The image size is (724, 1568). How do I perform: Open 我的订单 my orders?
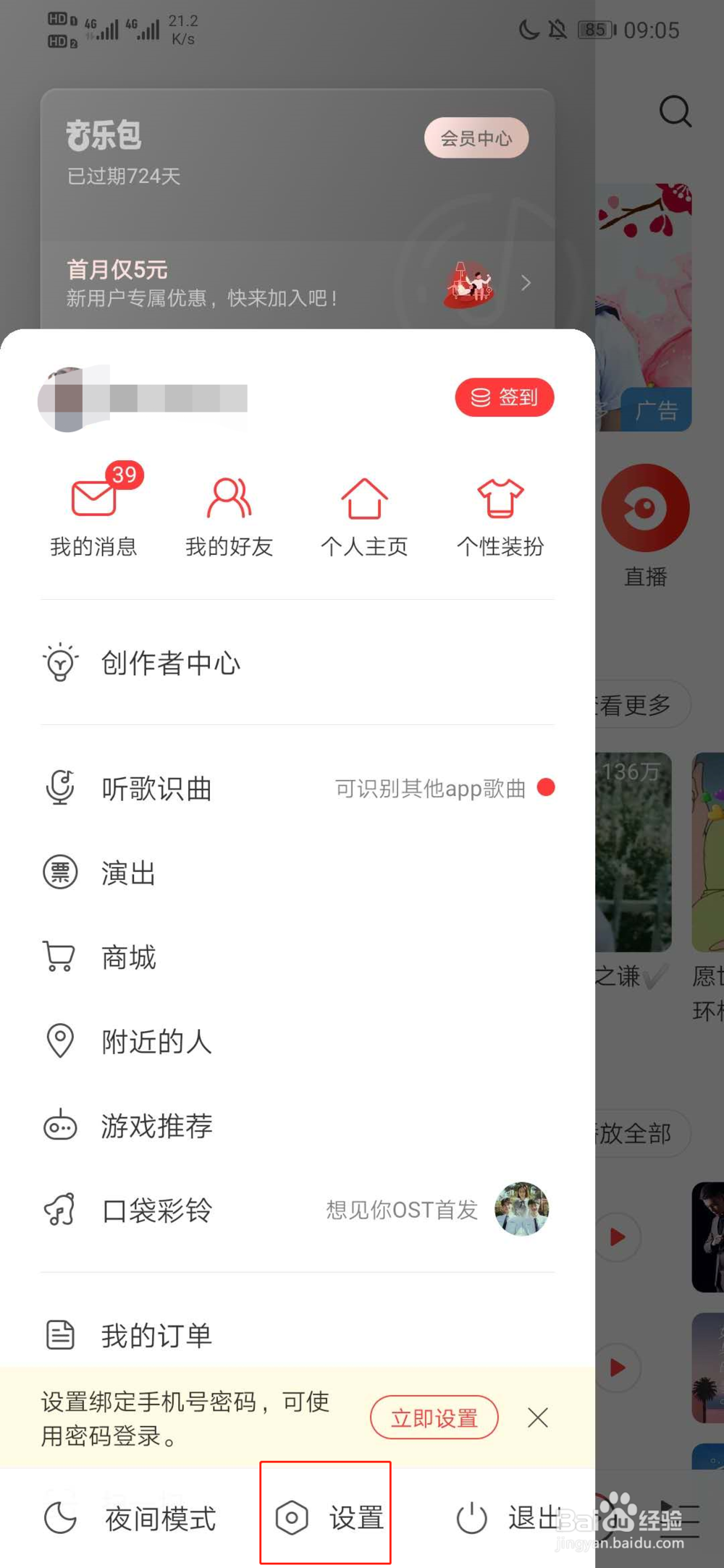156,1335
